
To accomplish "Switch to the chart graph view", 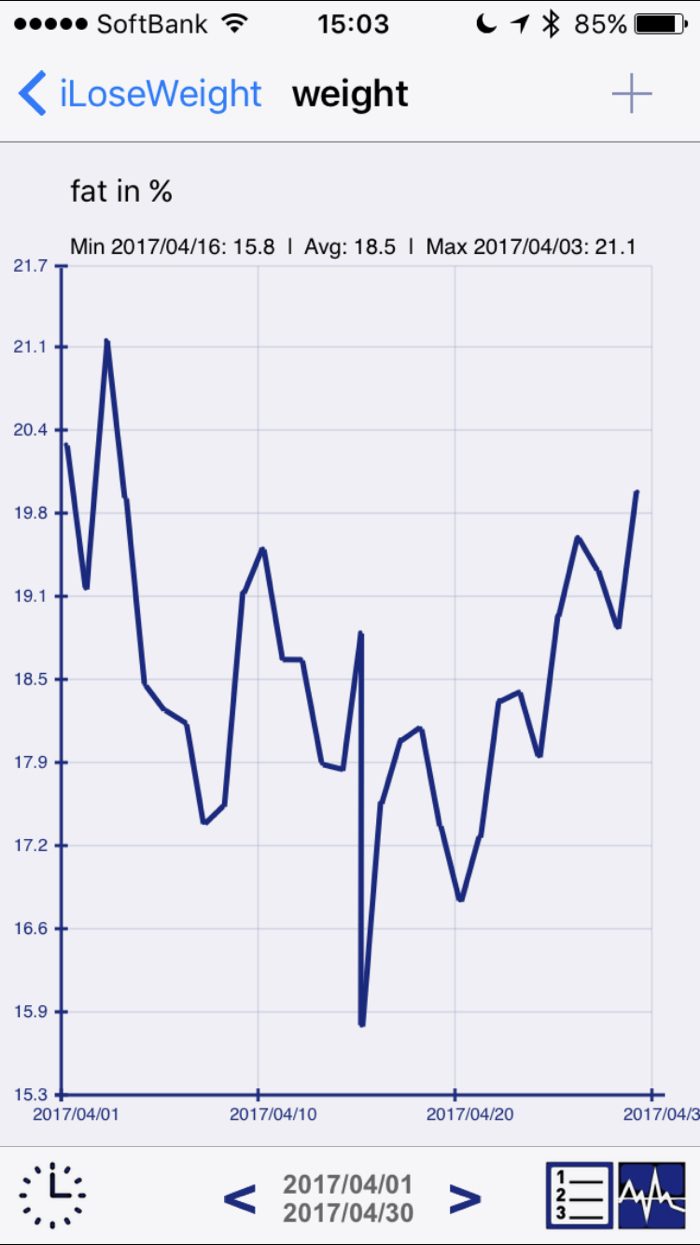I will click(652, 1196).
